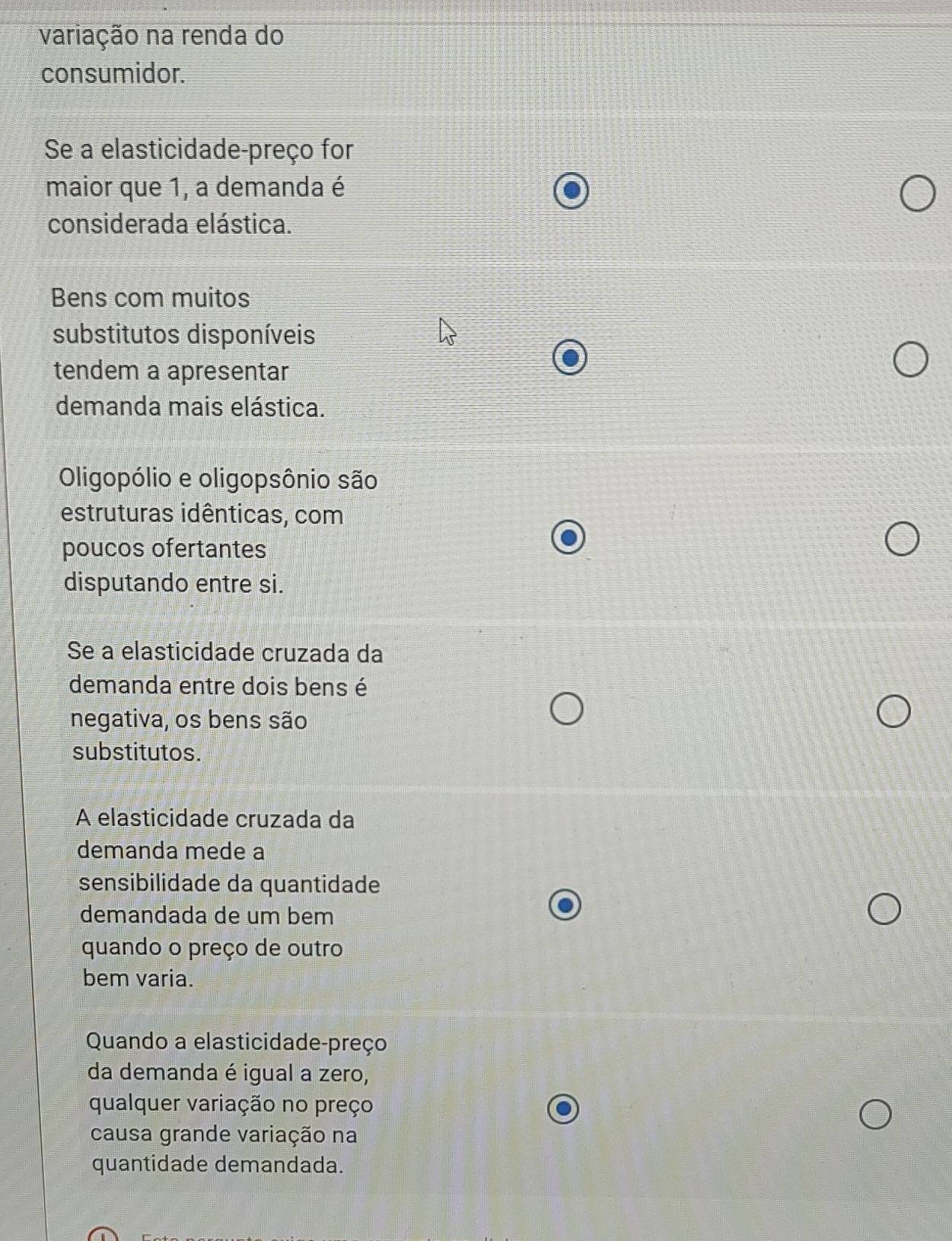The height and width of the screenshot is (1241, 952).
Task: Select the first option for "elasticidade cruzada negativa" statement
Action: point(567,709)
